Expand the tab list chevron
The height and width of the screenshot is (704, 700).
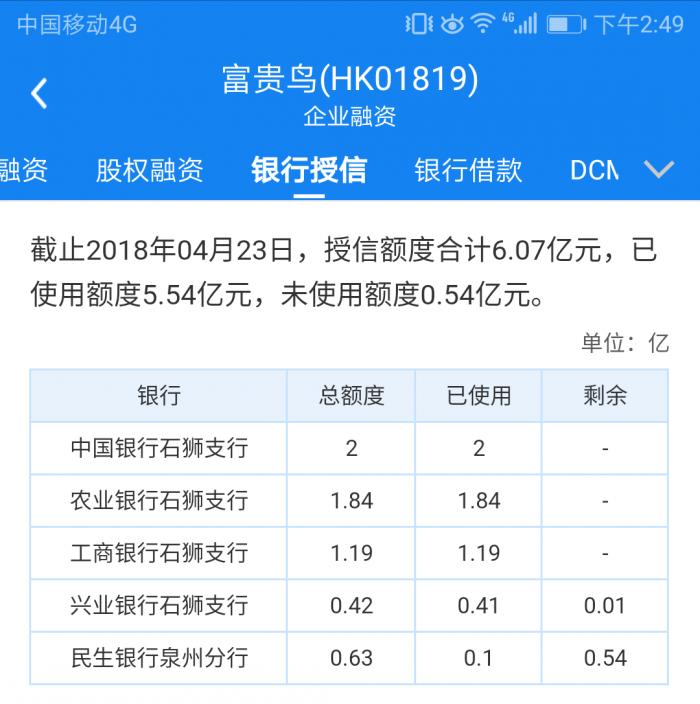(x=659, y=169)
